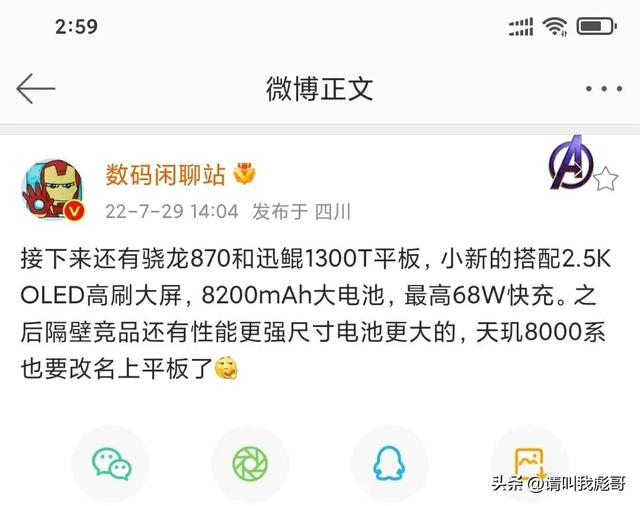Open the username 数码闲聊站
The height and width of the screenshot is (506, 640).
(165, 176)
